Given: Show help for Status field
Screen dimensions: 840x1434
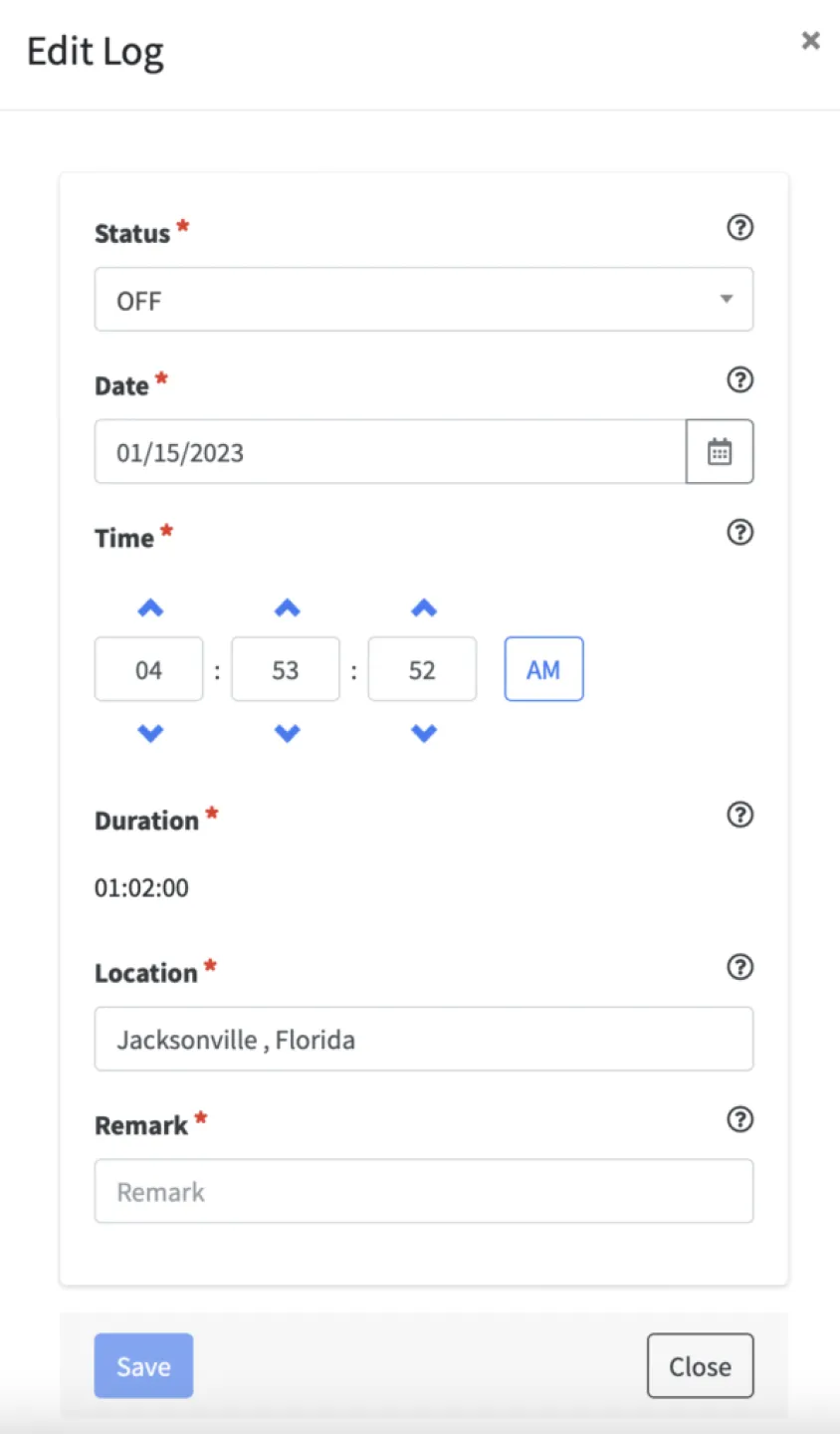Looking at the screenshot, I should [739, 228].
